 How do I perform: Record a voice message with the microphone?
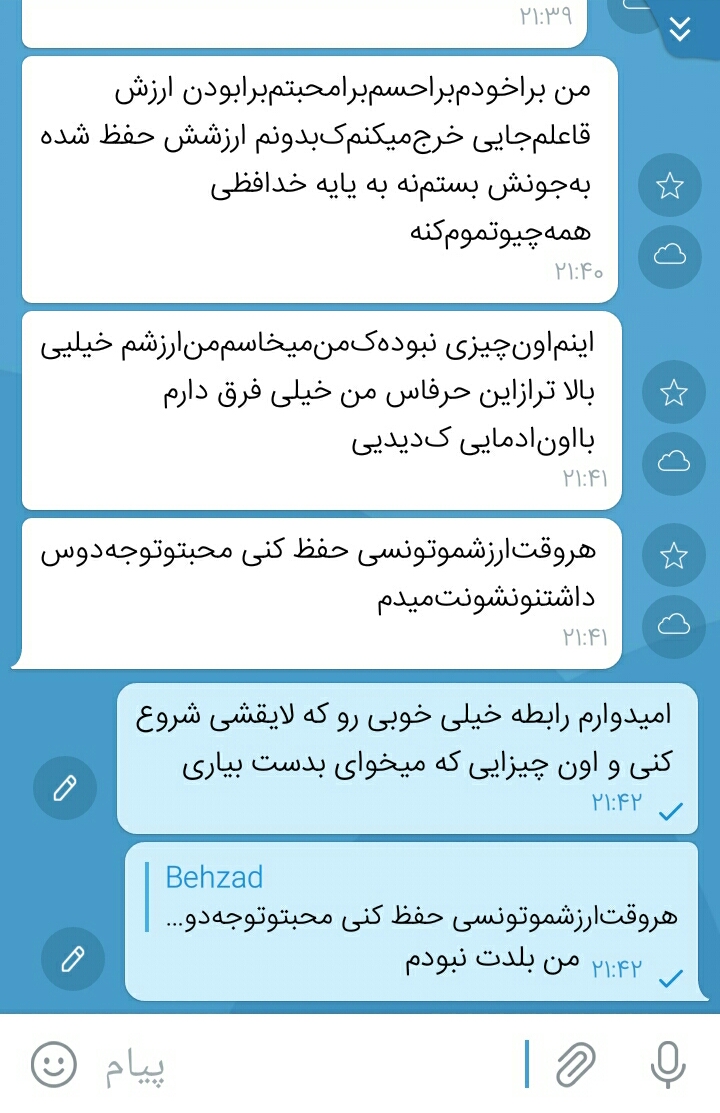click(x=667, y=1065)
